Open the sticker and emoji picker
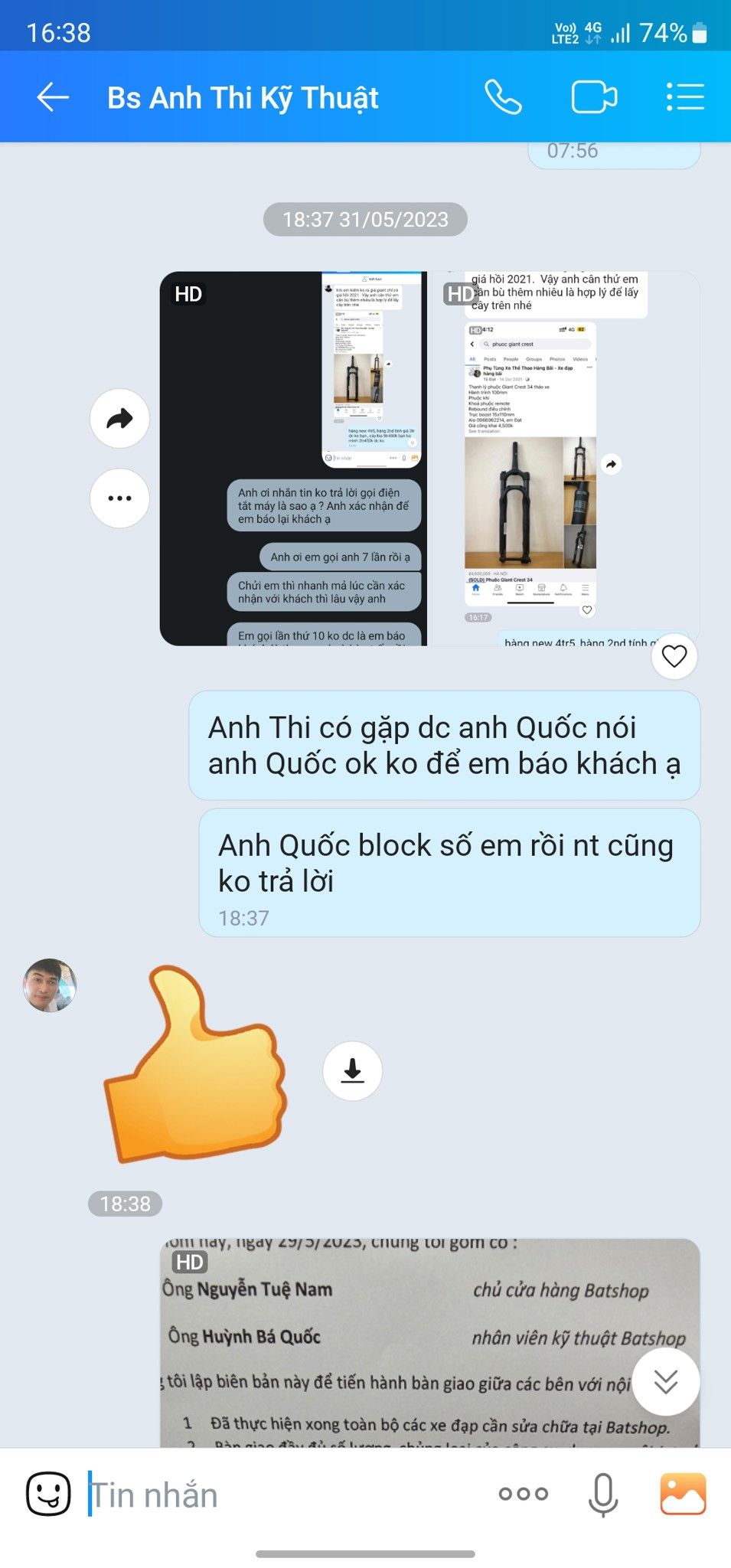 [48, 1494]
